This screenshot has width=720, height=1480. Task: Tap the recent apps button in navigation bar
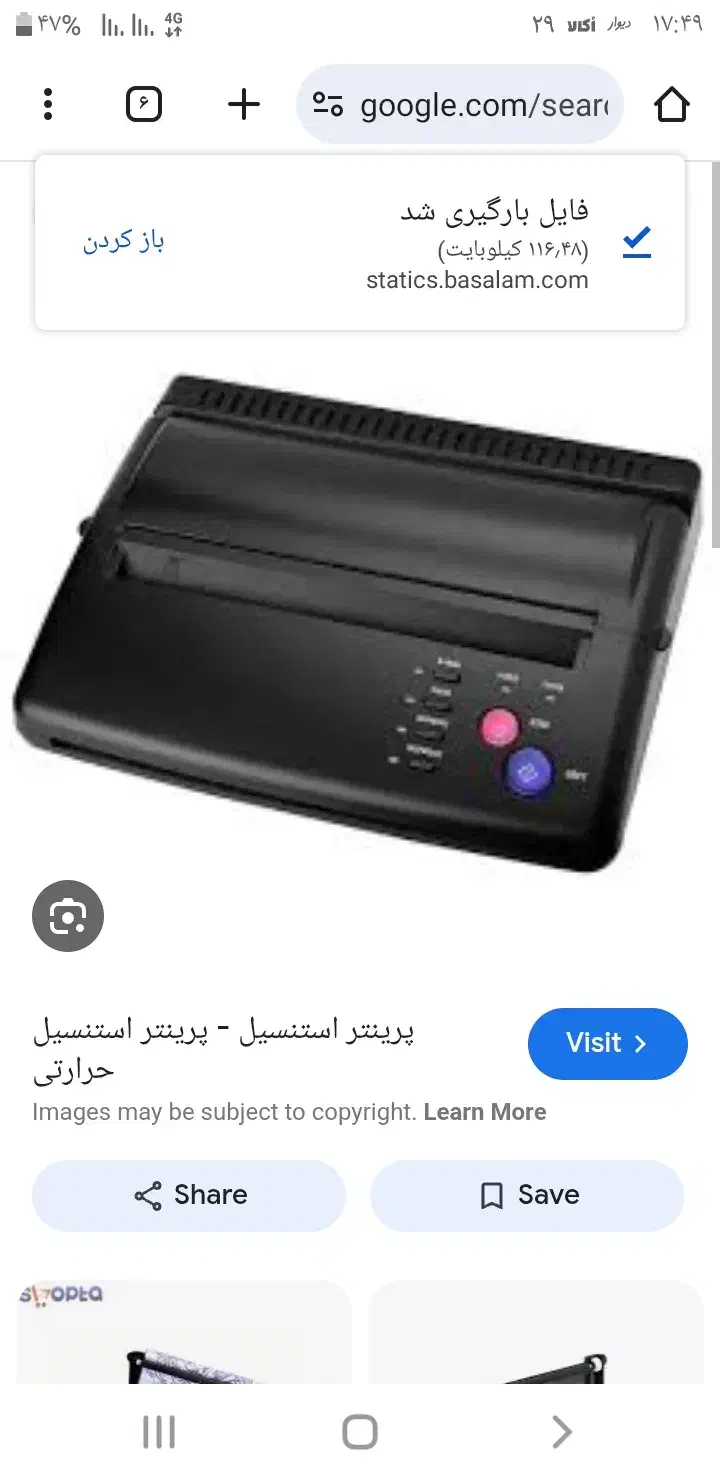(158, 1430)
